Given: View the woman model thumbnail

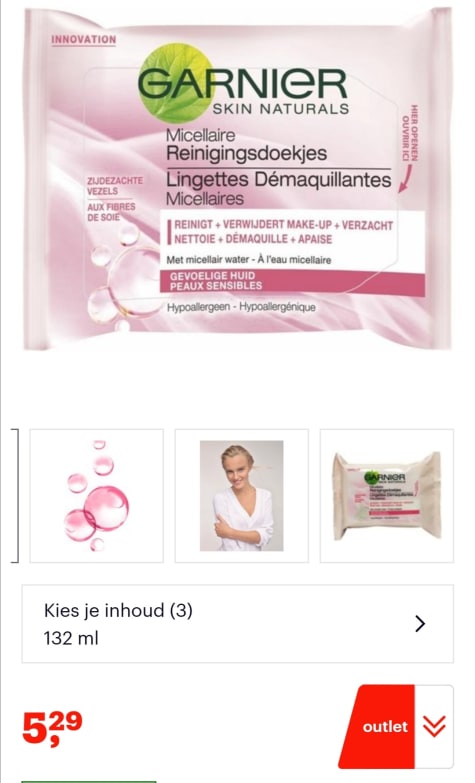Looking at the screenshot, I should 241,495.
